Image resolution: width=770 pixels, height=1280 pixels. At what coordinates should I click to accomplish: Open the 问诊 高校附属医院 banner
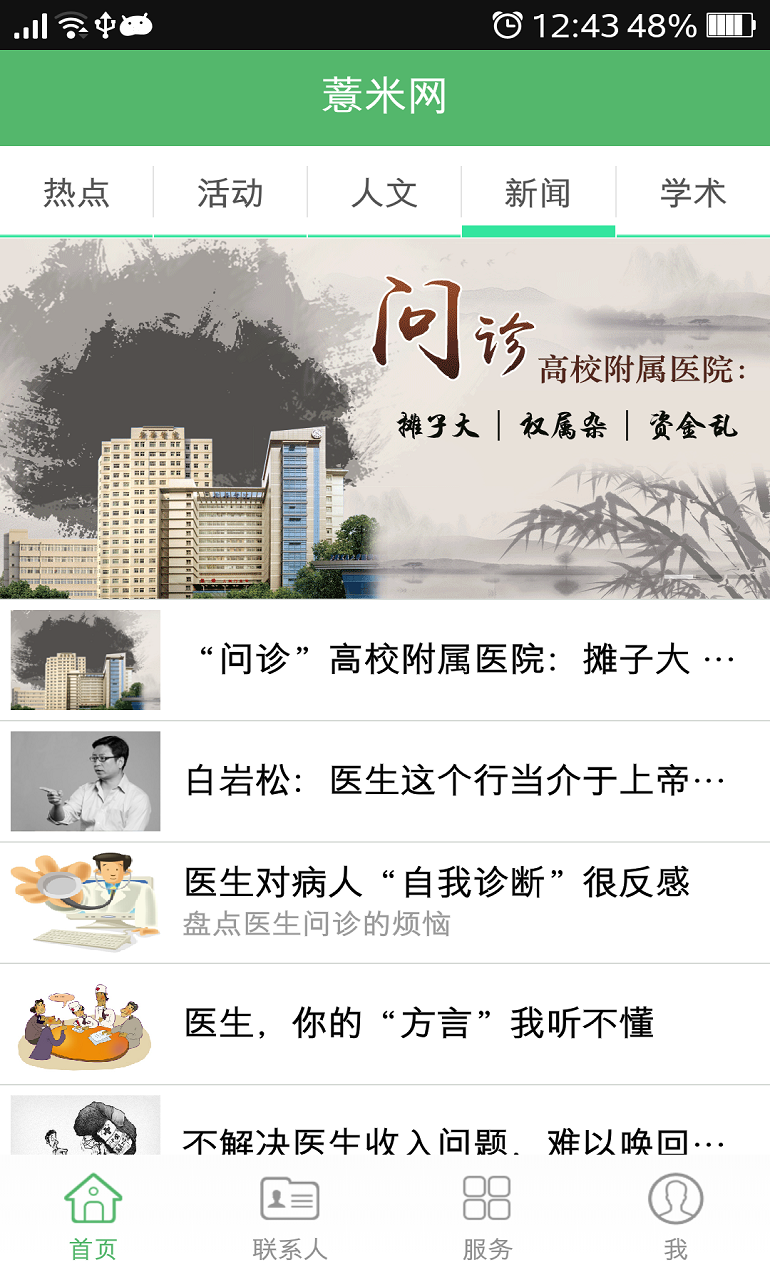[385, 419]
